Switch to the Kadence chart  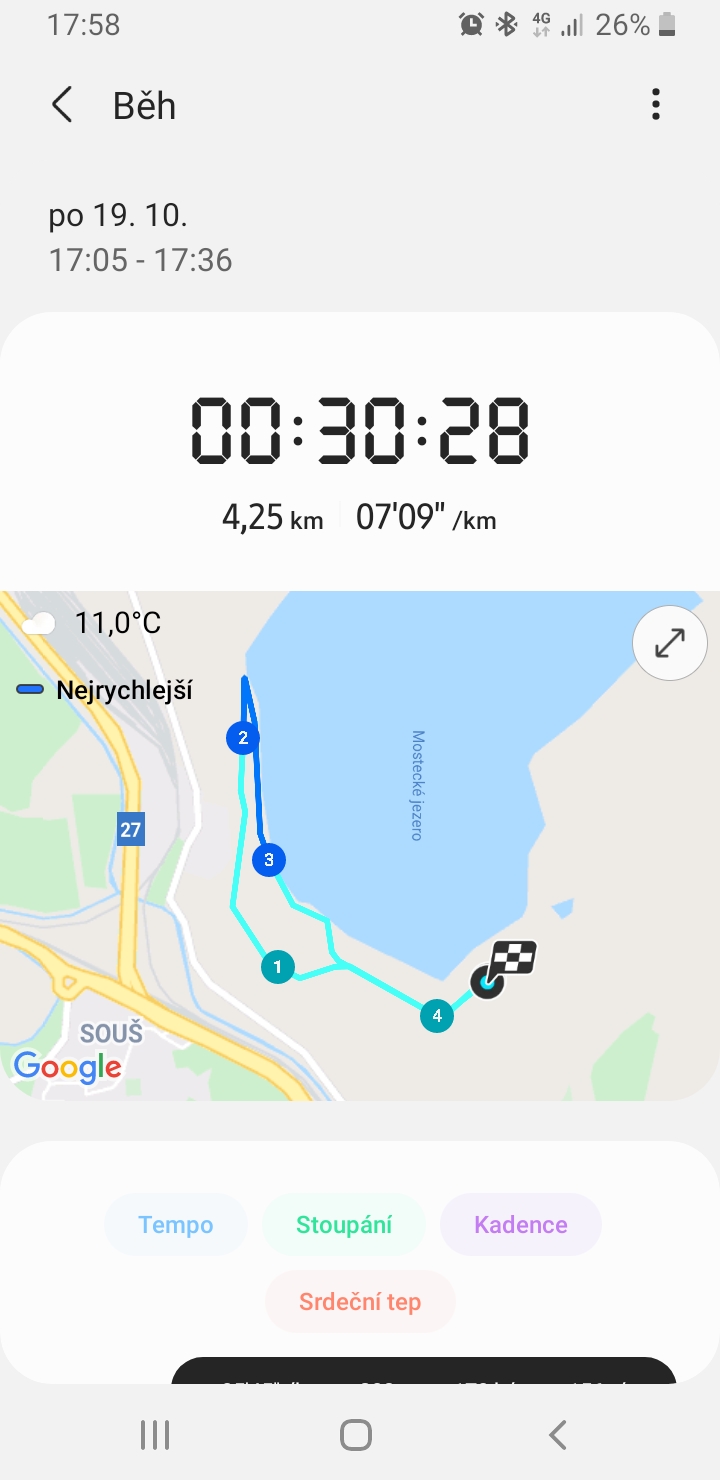coord(521,1225)
